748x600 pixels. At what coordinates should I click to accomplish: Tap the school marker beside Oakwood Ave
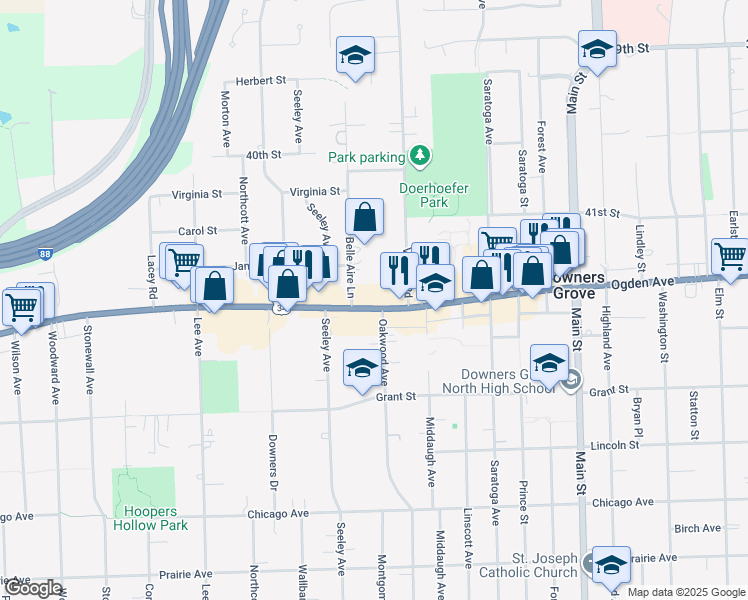(x=362, y=369)
